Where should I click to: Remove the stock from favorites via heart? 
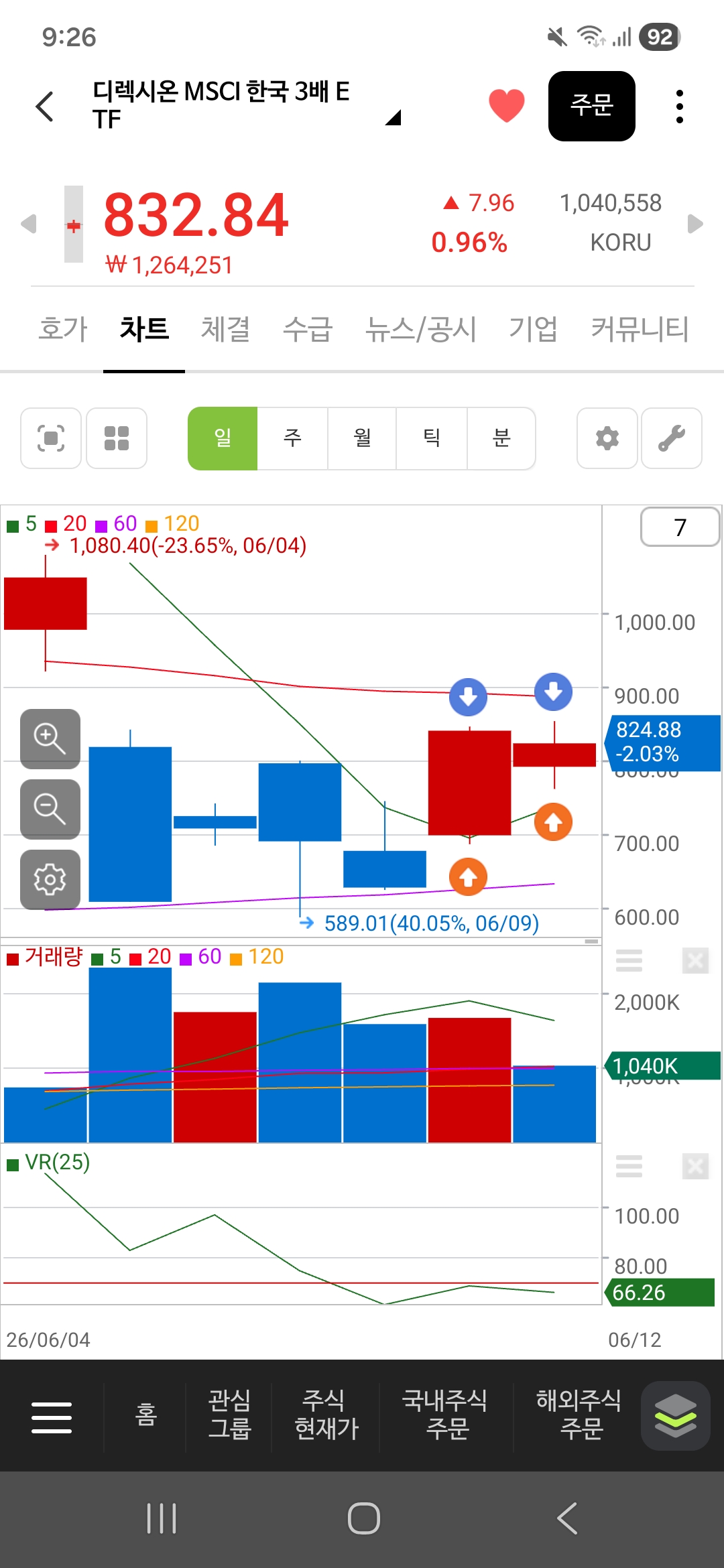coord(506,106)
